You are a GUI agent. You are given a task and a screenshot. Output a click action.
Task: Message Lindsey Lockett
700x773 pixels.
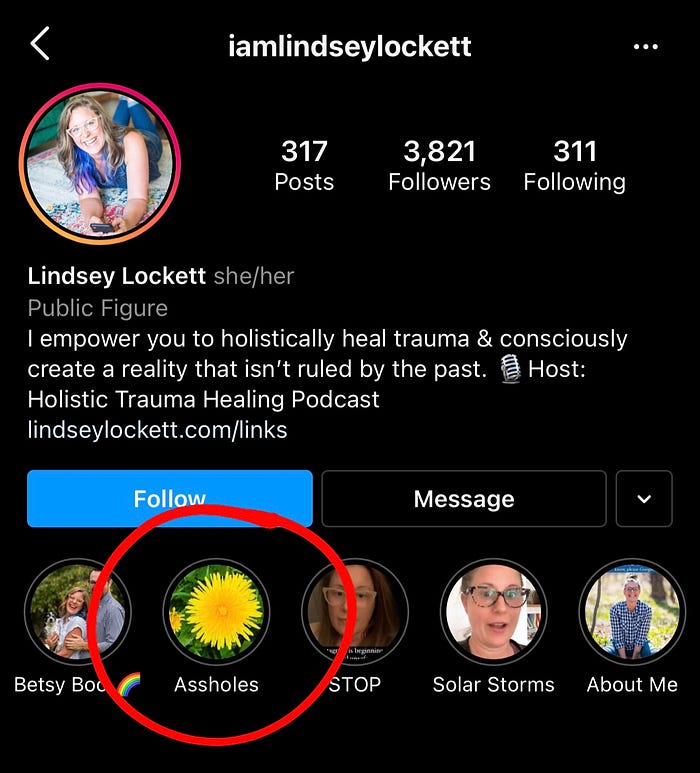tap(464, 498)
